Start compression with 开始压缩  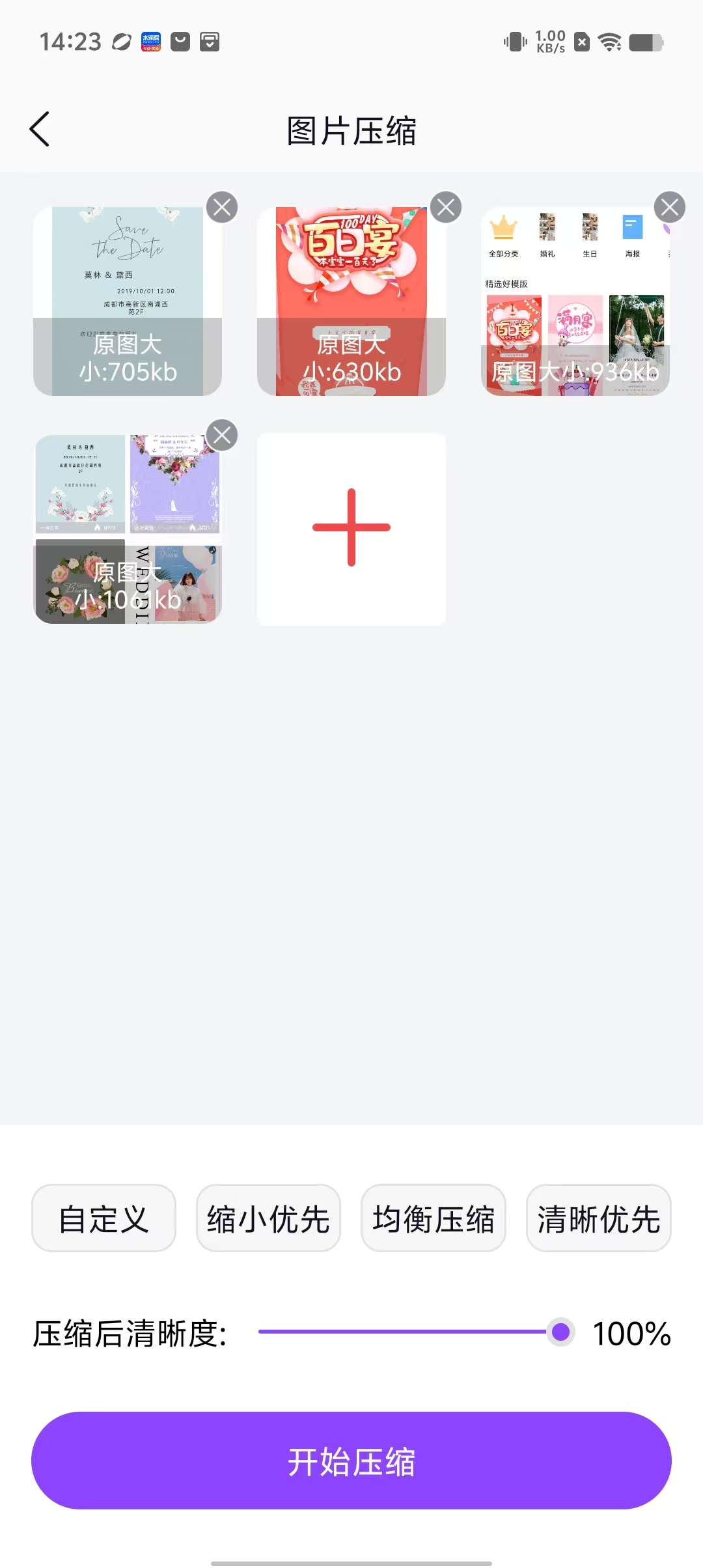coord(351,1461)
